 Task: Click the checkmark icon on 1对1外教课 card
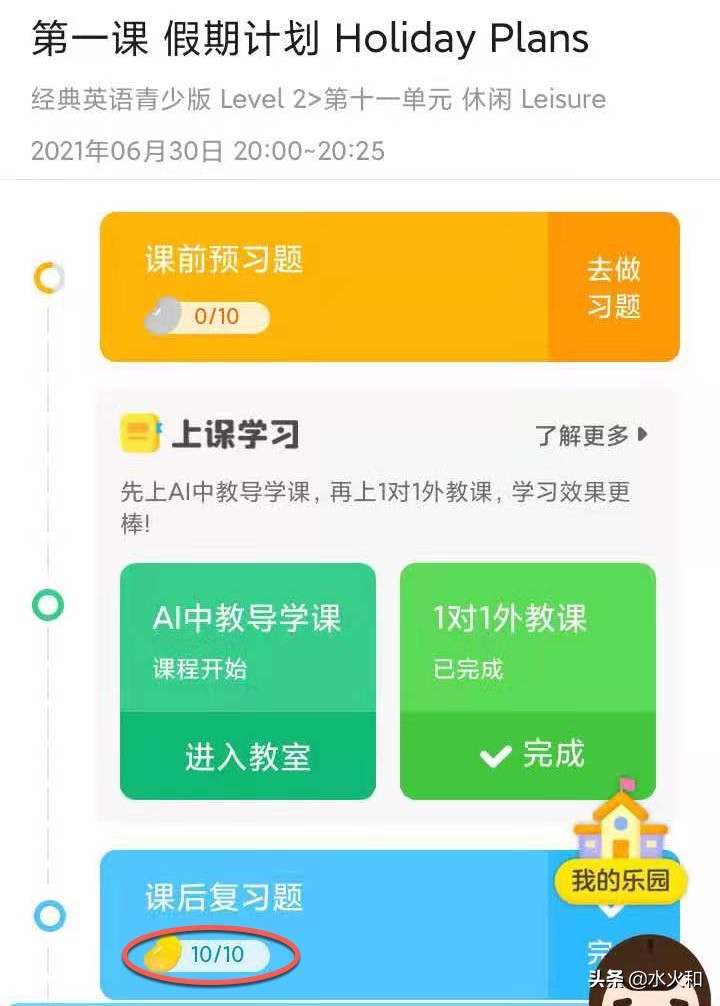tap(495, 756)
